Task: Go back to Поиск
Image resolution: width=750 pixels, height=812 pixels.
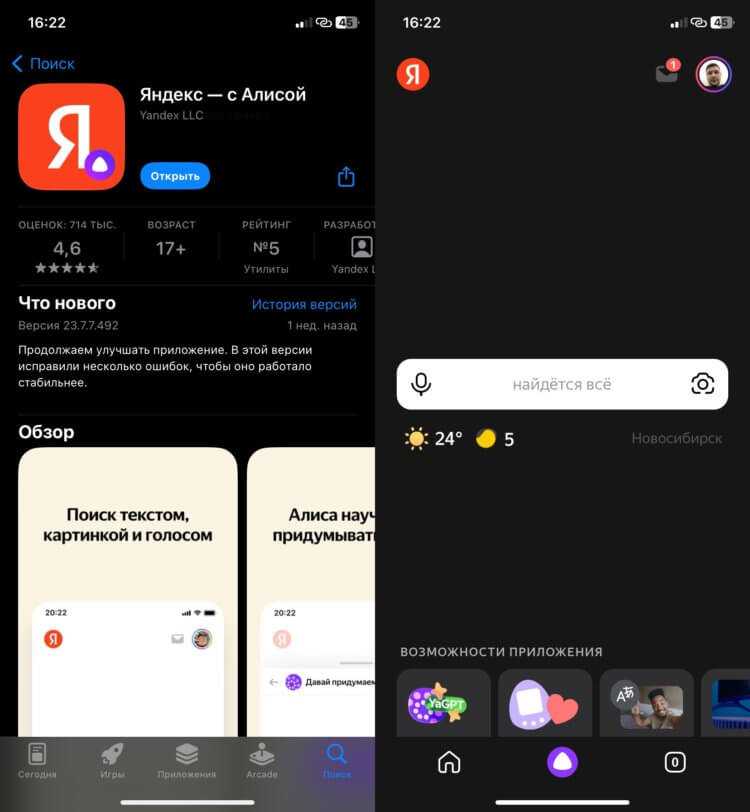Action: coord(43,64)
